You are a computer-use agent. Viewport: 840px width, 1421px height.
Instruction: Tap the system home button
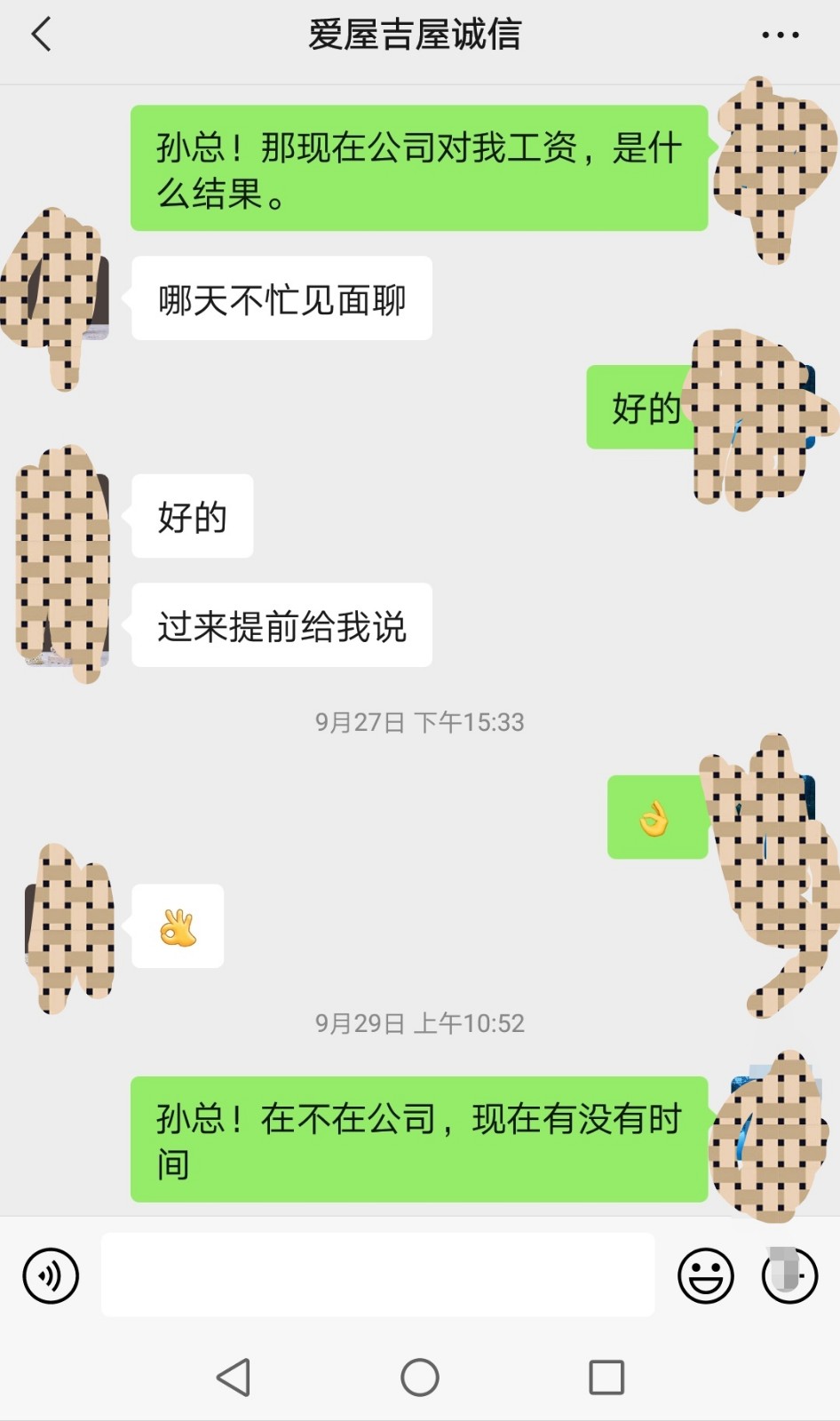pyautogui.click(x=420, y=1377)
